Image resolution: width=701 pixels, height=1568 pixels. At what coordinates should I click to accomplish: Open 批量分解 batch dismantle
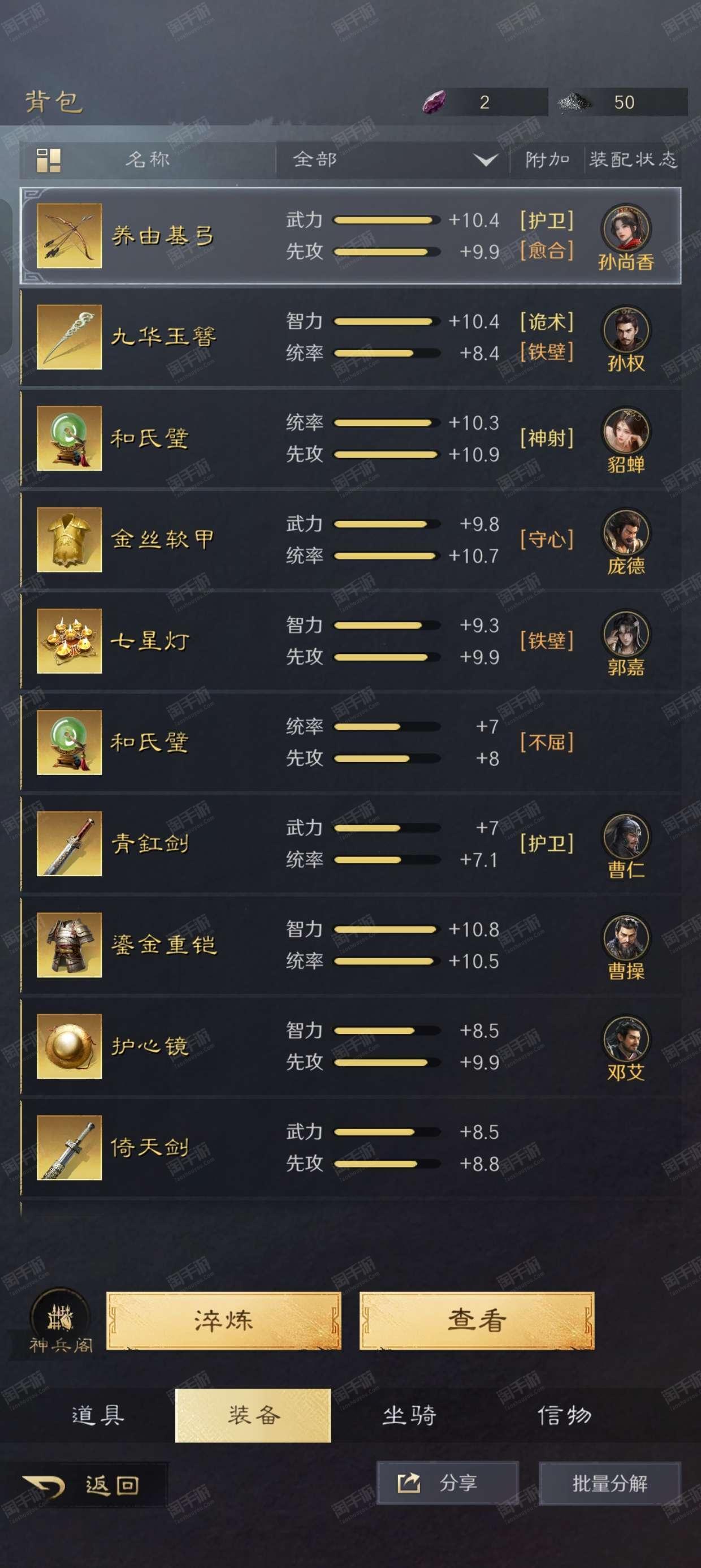pos(610,1483)
